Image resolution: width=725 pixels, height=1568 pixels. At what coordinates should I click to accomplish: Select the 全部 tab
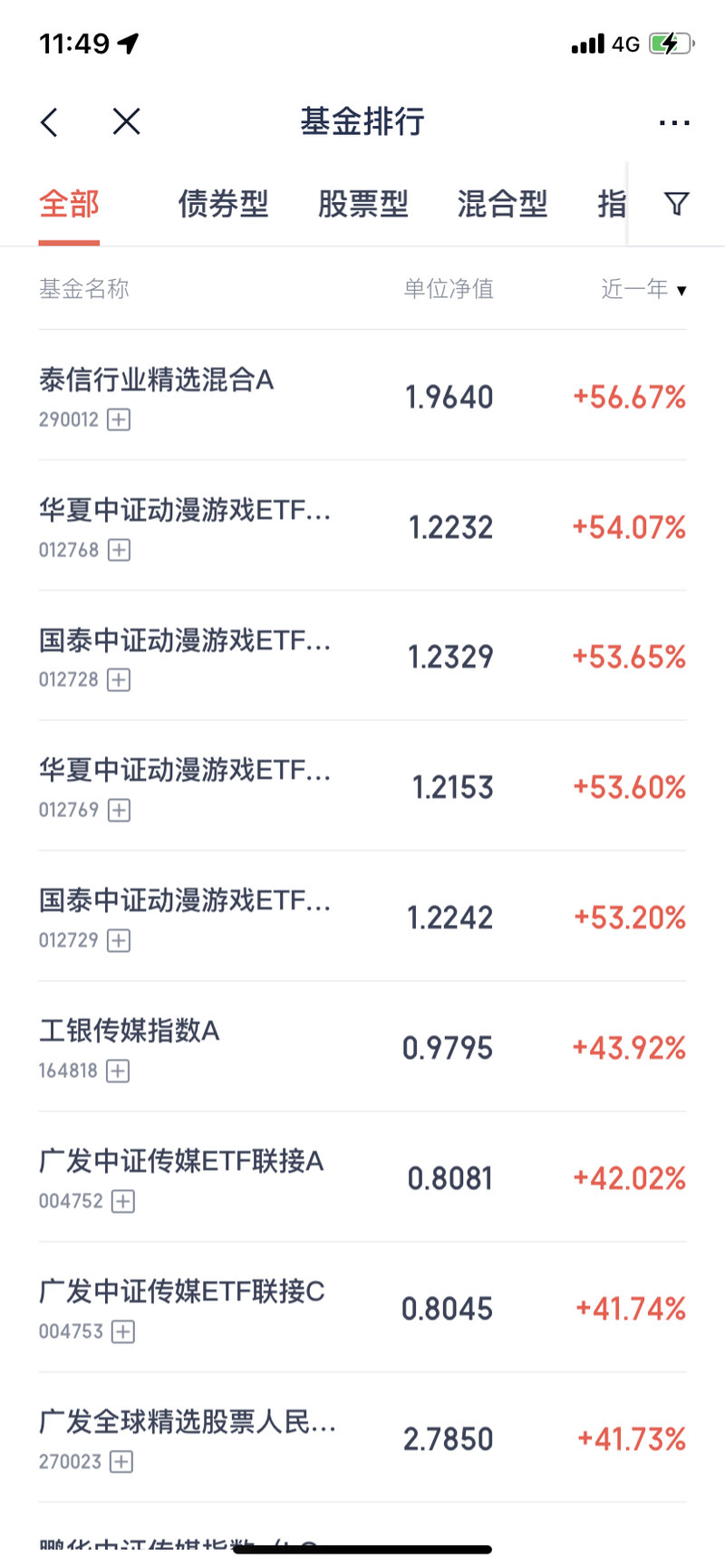point(69,204)
